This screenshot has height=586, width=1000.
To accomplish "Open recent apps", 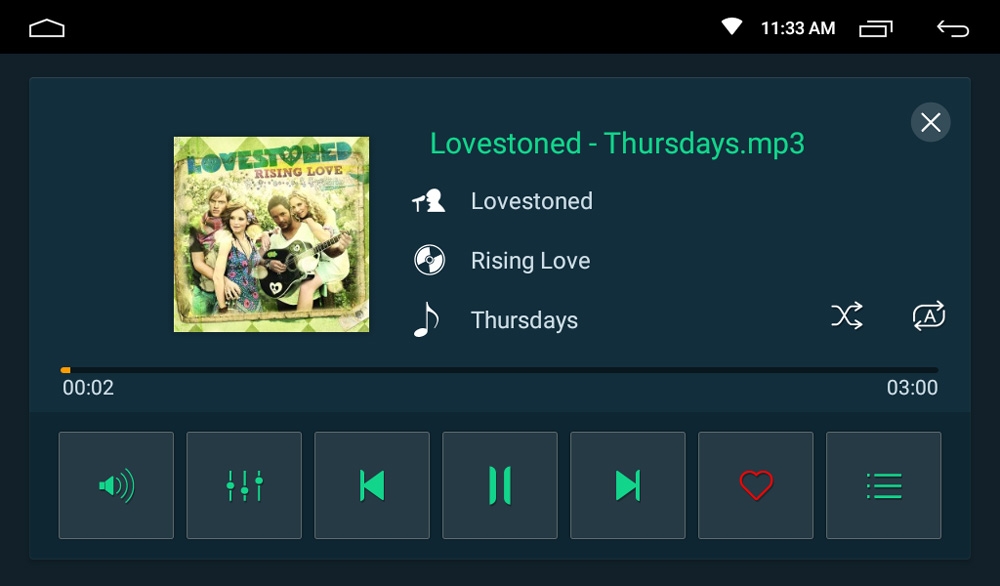I will pos(876,28).
